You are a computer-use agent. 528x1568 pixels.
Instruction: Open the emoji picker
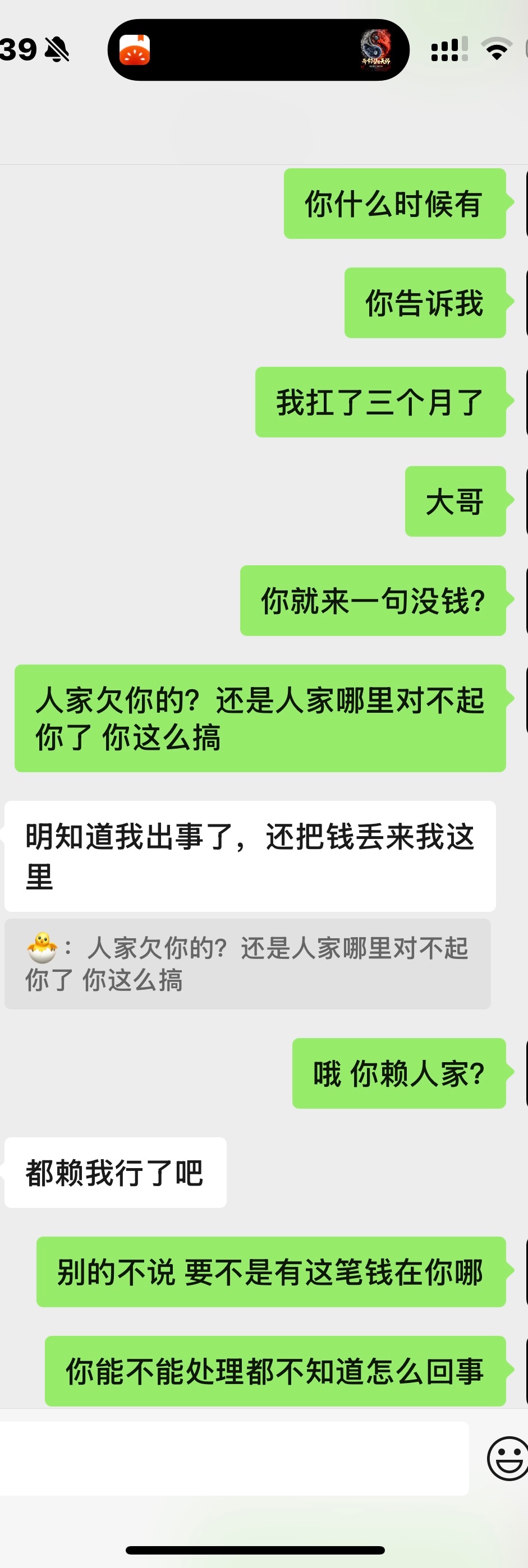point(508,1458)
